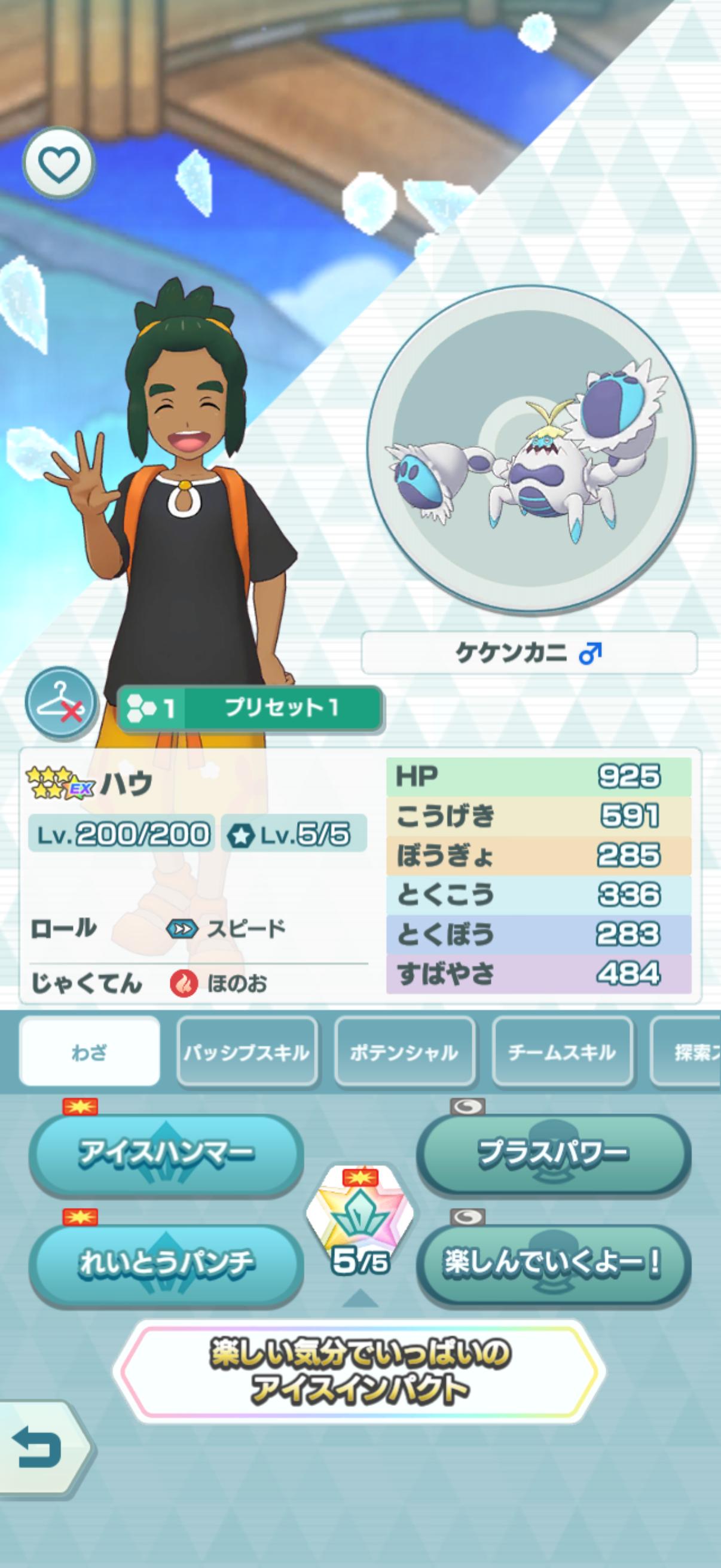Viewport: 721px width, 1568px height.
Task: Switch to the ポテンシャル tab
Action: point(404,1053)
